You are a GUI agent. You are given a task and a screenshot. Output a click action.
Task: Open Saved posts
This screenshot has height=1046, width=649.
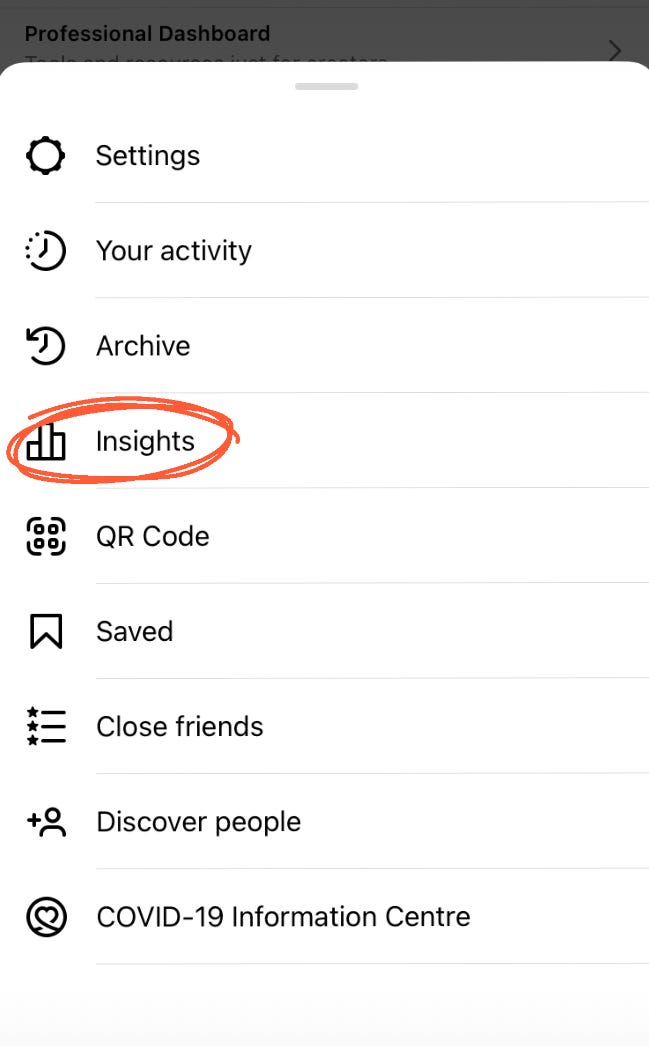point(134,631)
